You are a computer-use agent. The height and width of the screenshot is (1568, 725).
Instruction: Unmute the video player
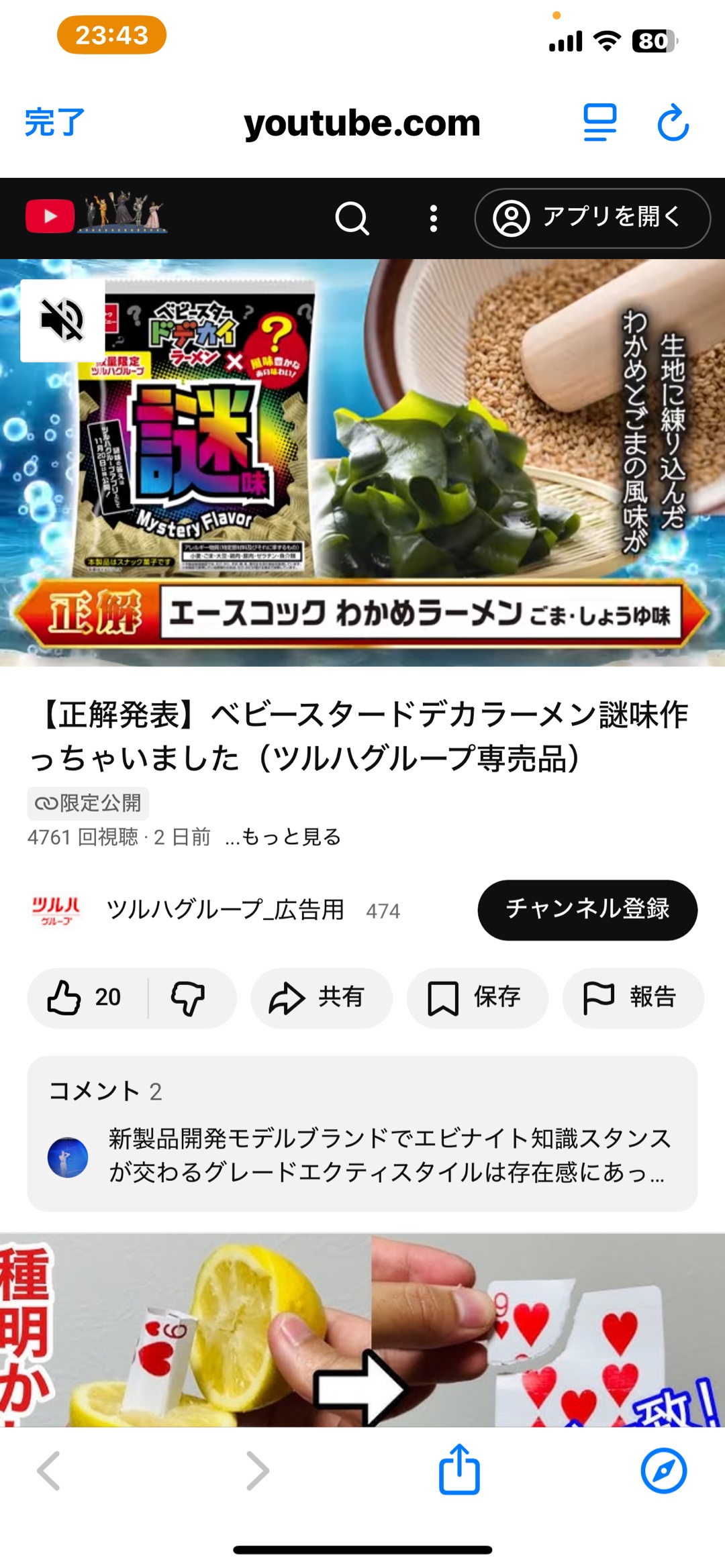coord(62,320)
